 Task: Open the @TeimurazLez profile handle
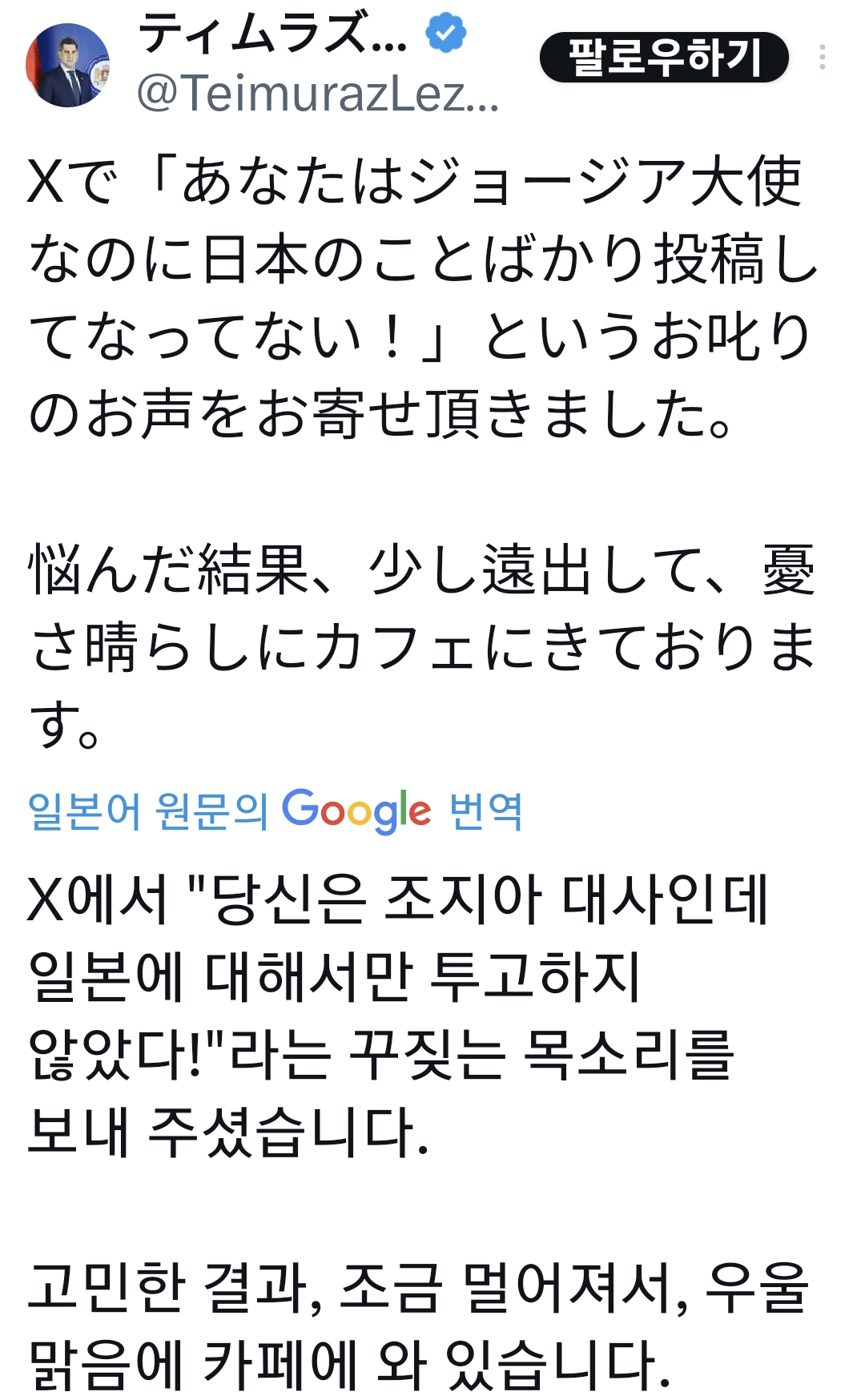click(317, 93)
